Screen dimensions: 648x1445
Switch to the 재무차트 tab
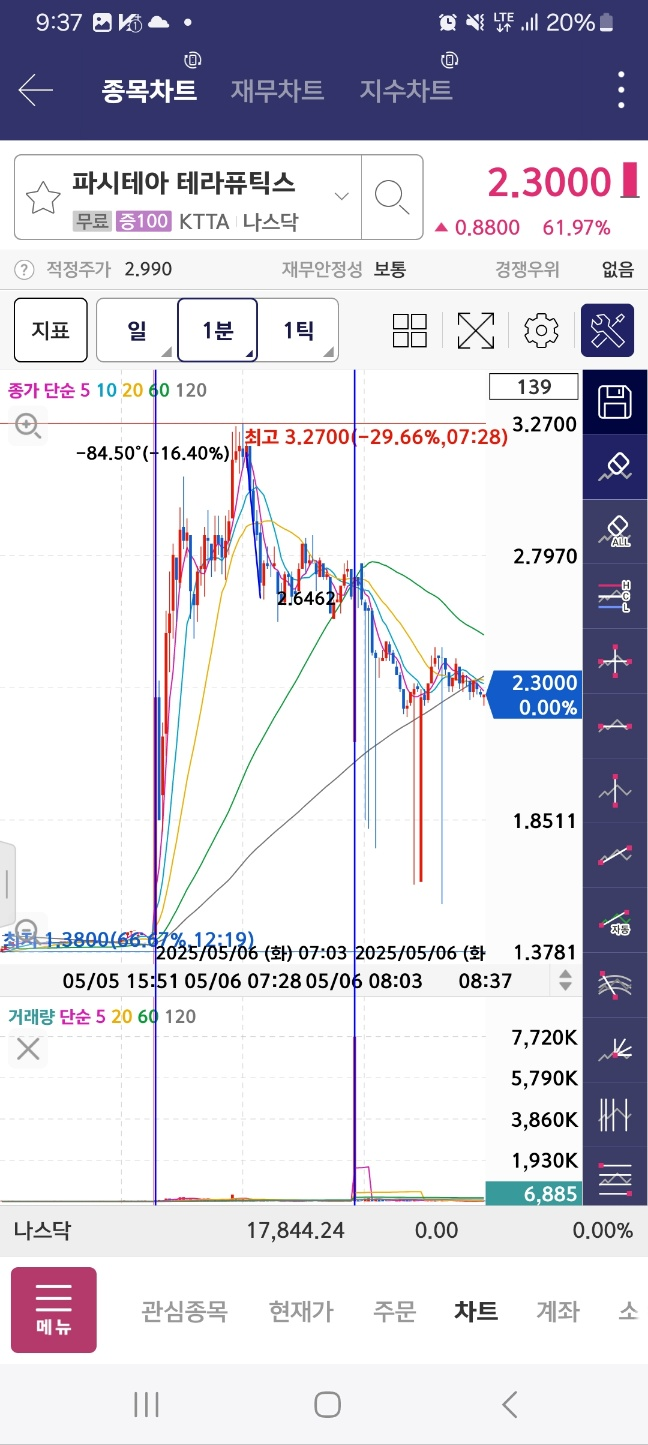click(x=277, y=90)
